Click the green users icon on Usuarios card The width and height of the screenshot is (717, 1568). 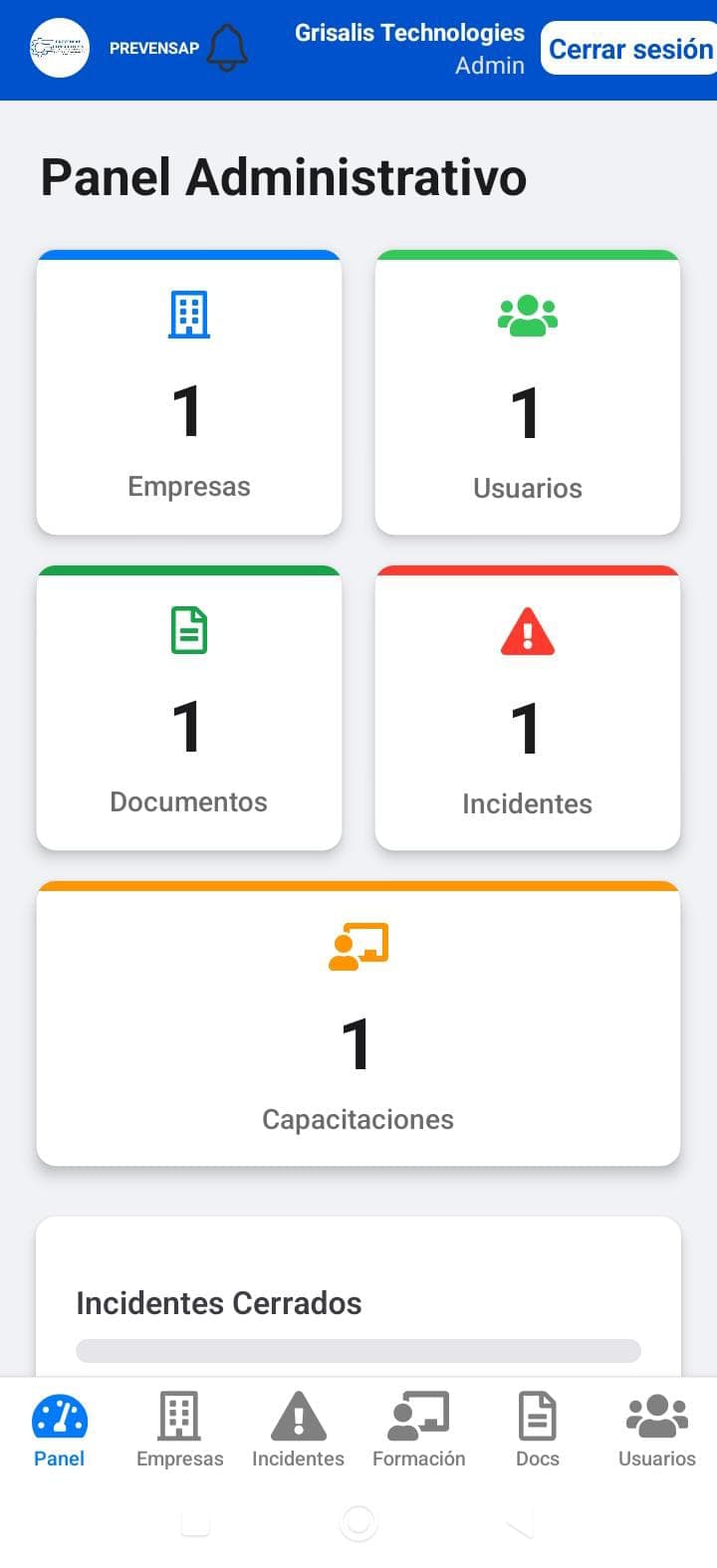coord(527,315)
